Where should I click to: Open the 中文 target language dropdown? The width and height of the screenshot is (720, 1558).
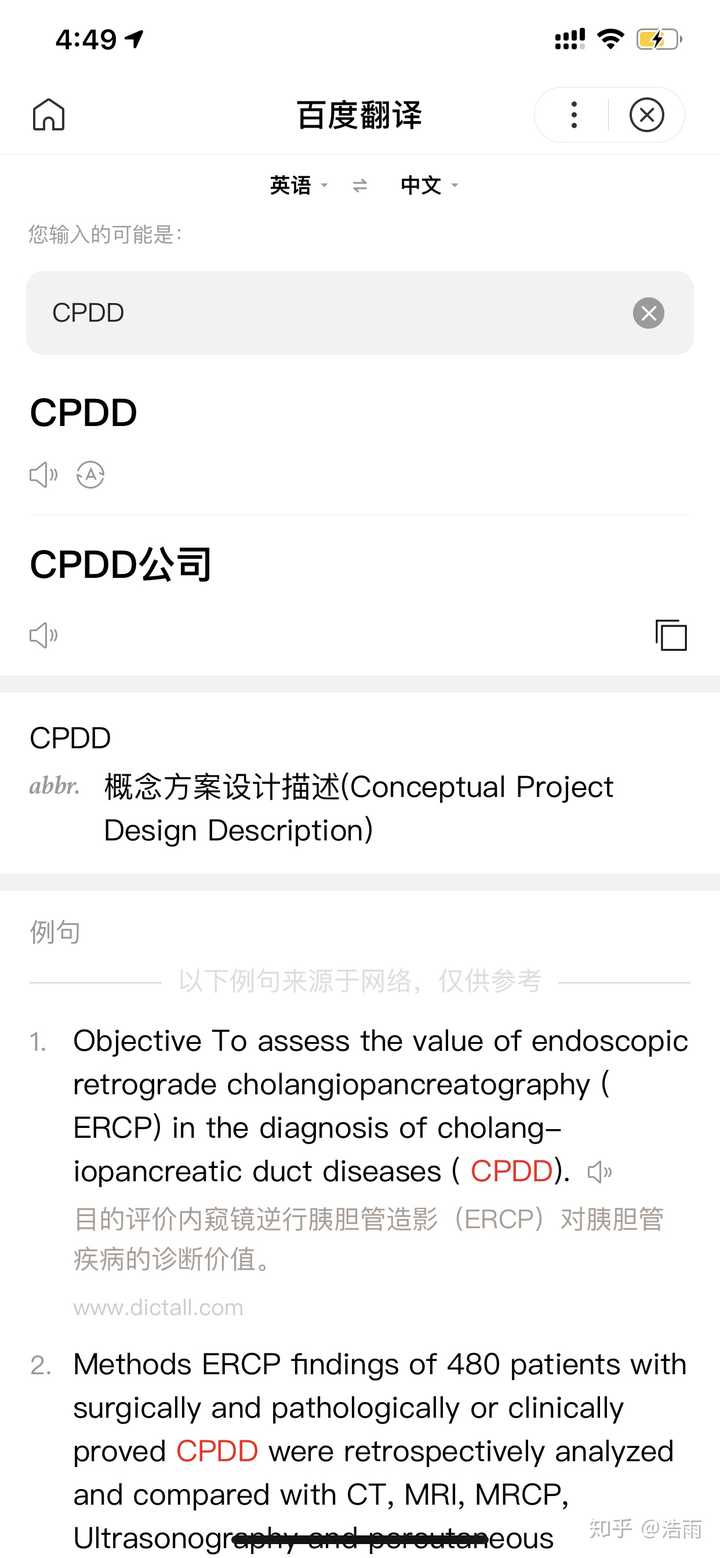(x=424, y=185)
